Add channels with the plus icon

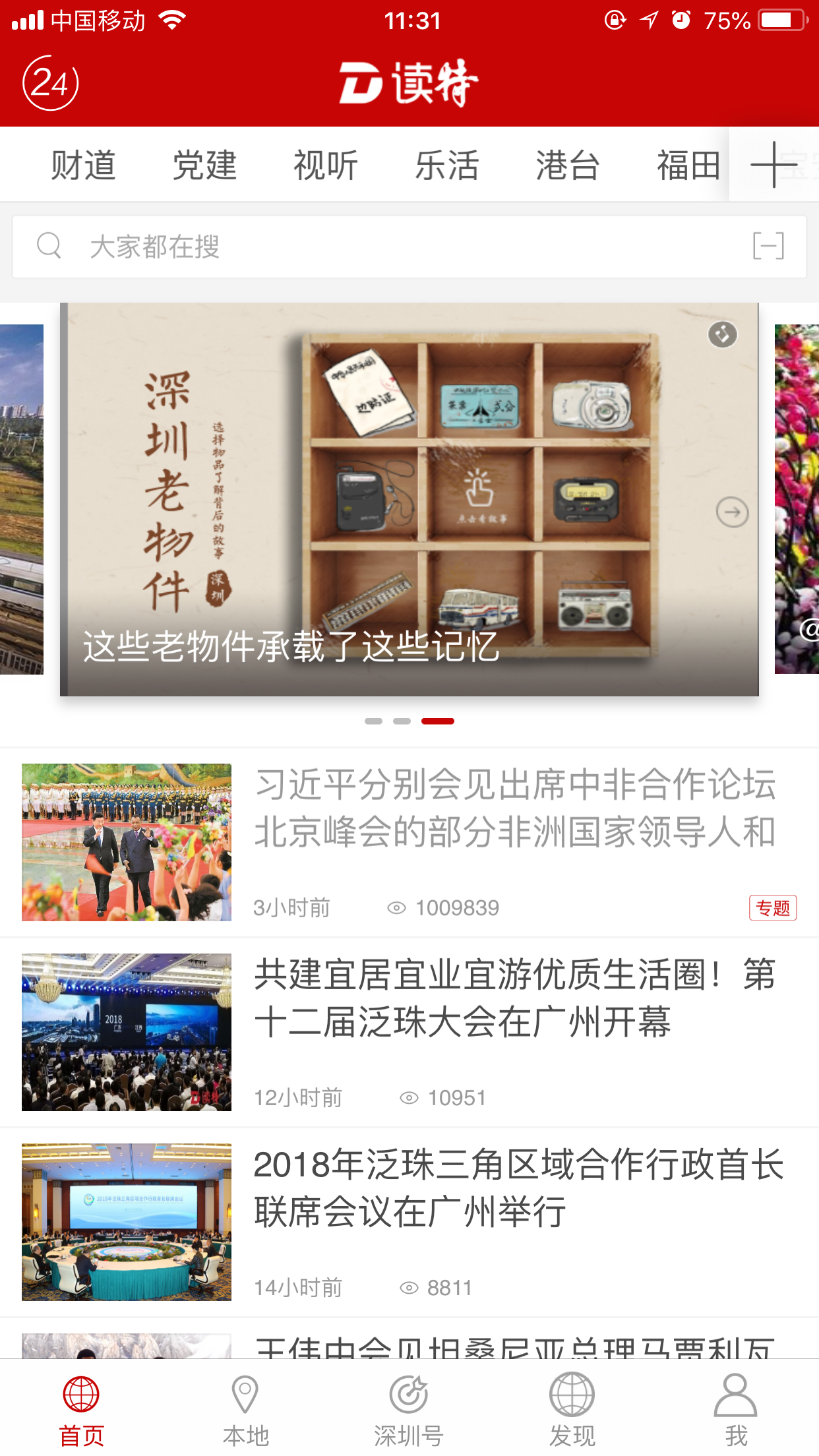point(773,165)
